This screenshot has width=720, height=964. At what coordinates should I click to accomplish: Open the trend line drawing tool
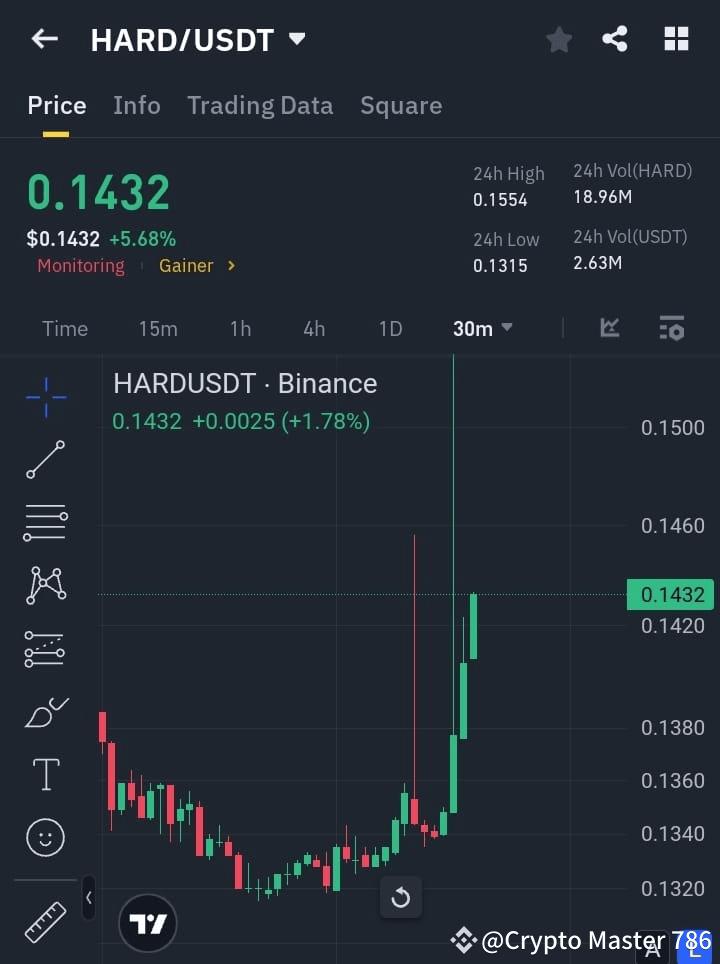pos(45,460)
